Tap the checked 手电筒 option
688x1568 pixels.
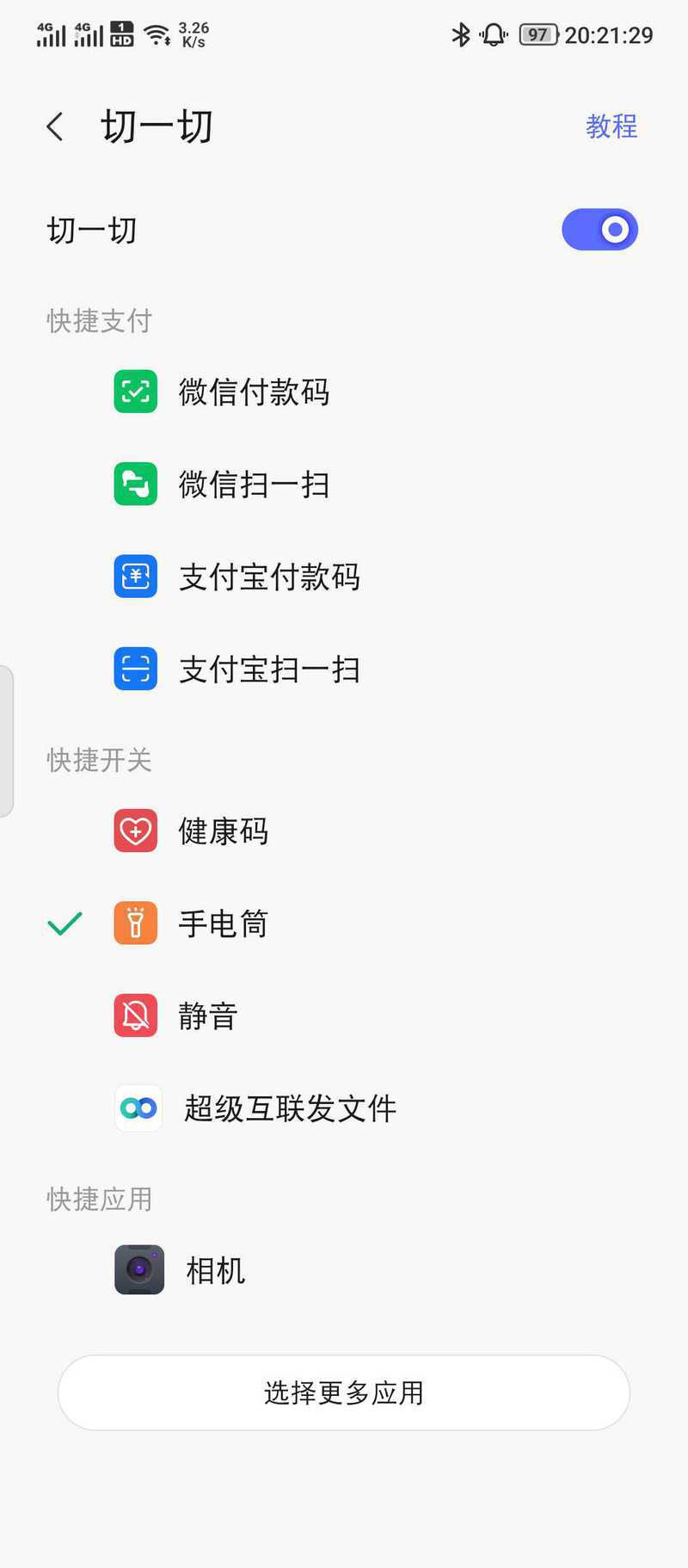pos(344,923)
